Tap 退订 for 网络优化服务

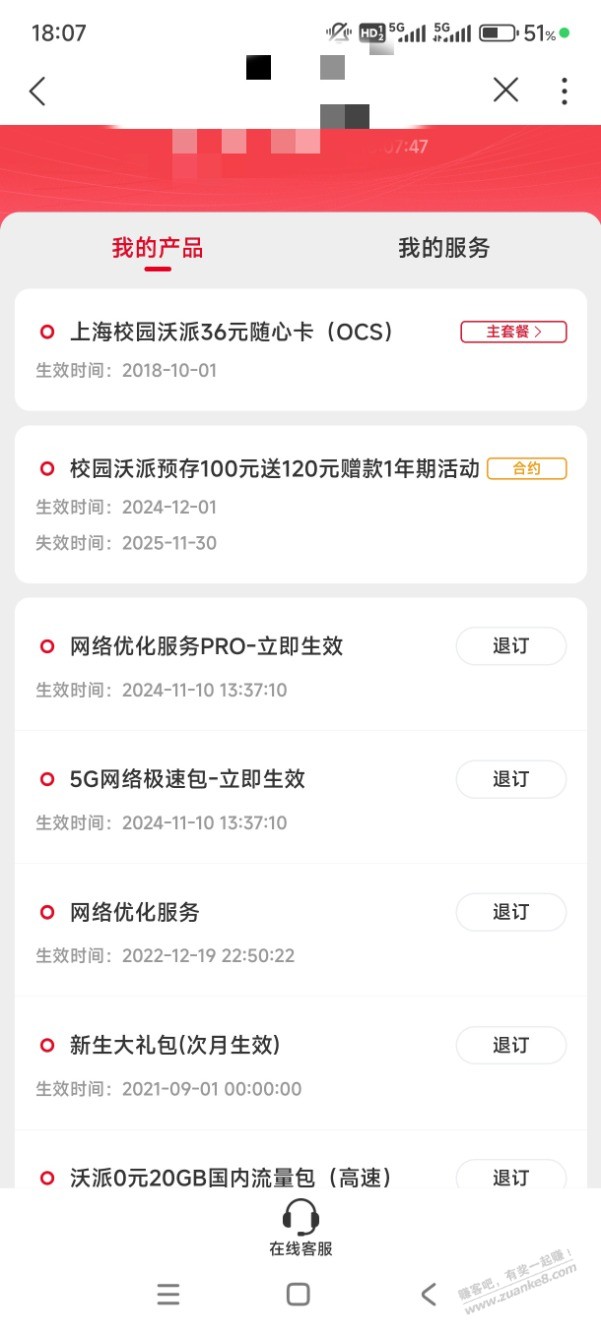(510, 912)
